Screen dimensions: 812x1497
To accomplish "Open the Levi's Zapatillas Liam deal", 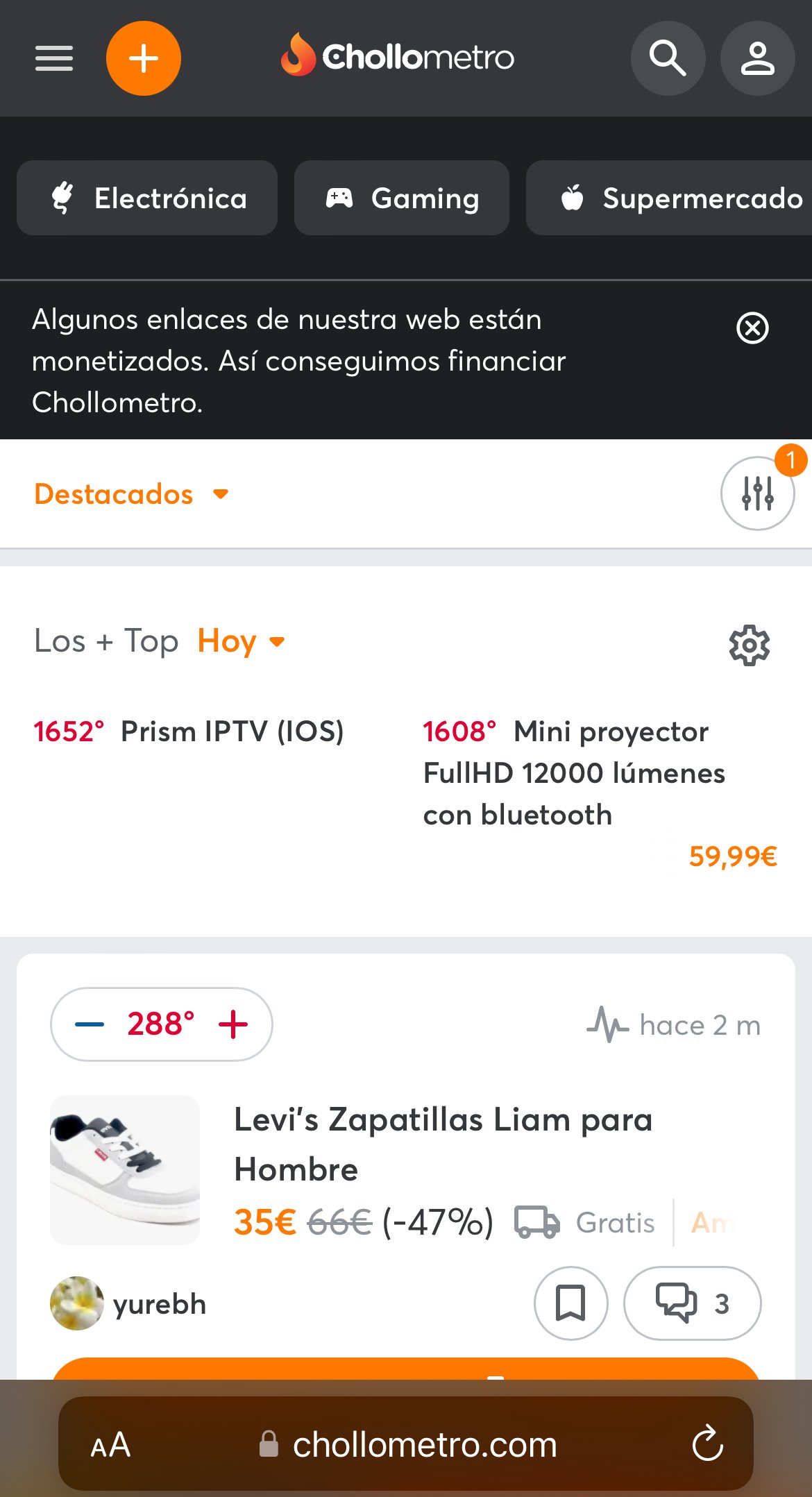I will click(443, 1144).
